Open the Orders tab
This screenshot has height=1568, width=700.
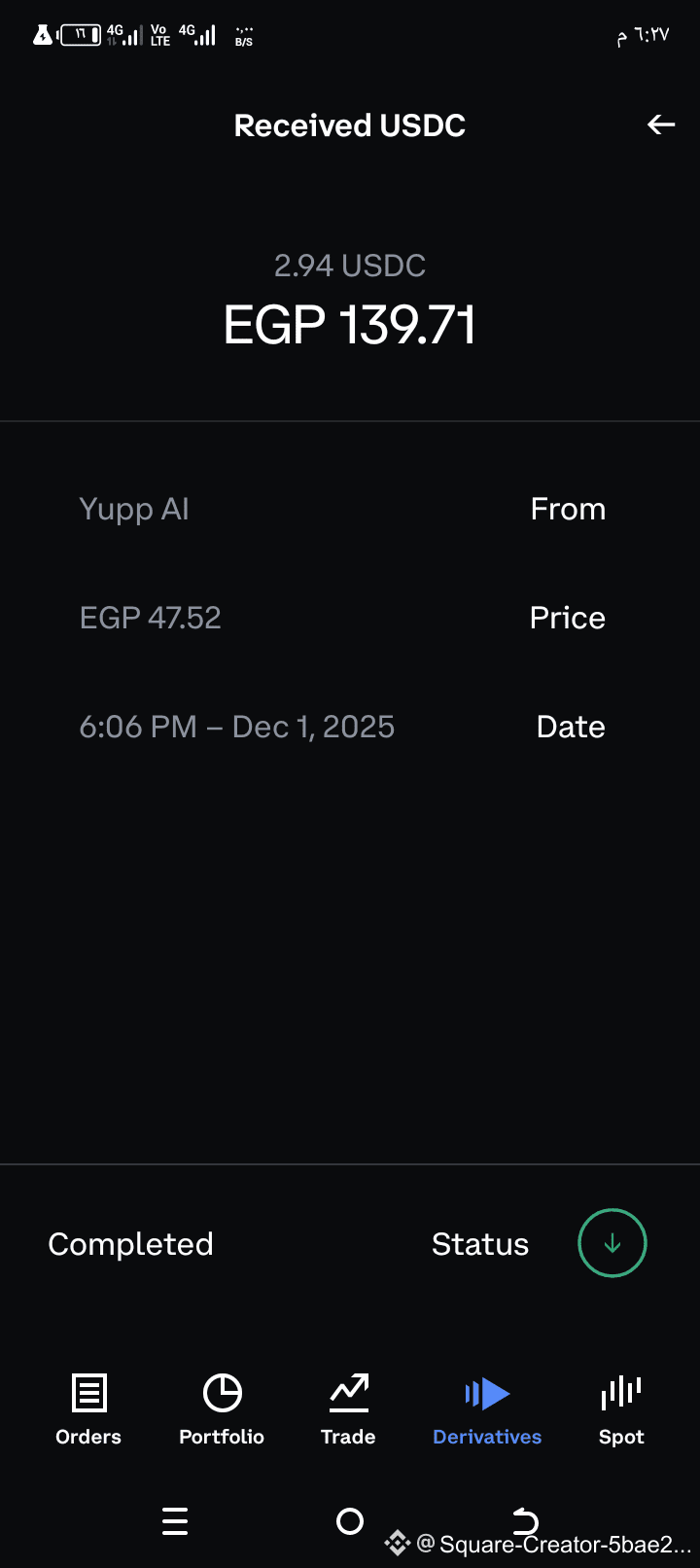coord(88,1408)
